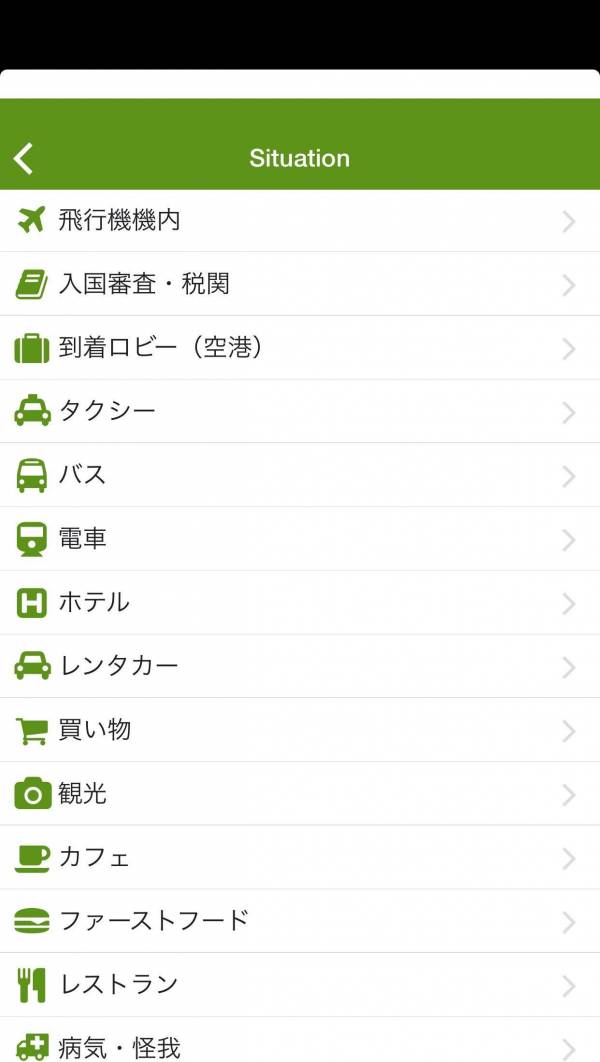Go back from the Situation screen
600x1062 pixels.
pos(24,158)
